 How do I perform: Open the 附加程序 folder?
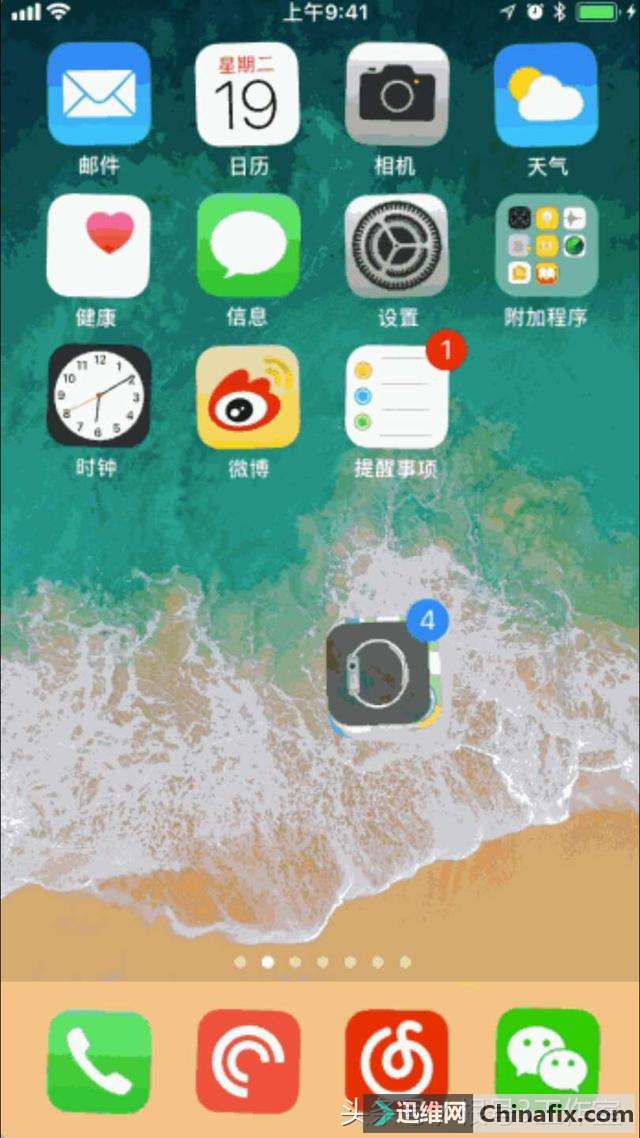pyautogui.click(x=546, y=245)
